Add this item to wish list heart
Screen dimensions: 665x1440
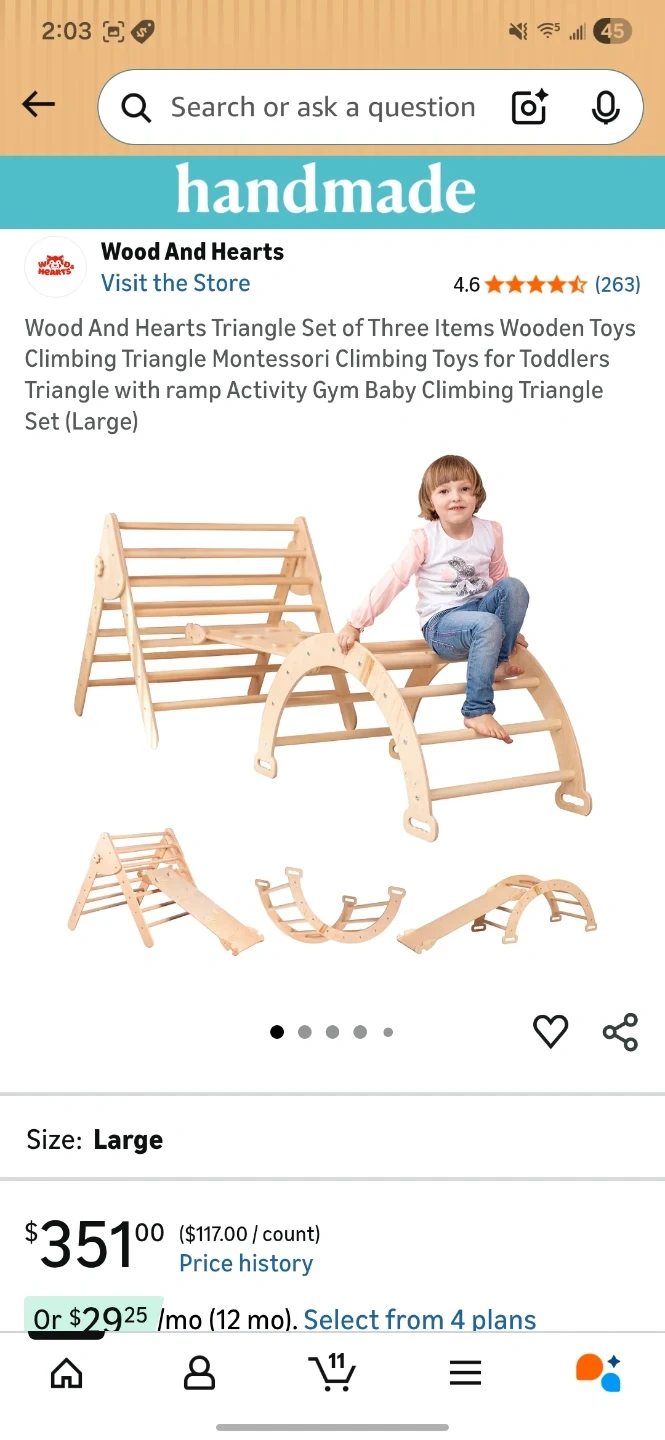pyautogui.click(x=550, y=1031)
